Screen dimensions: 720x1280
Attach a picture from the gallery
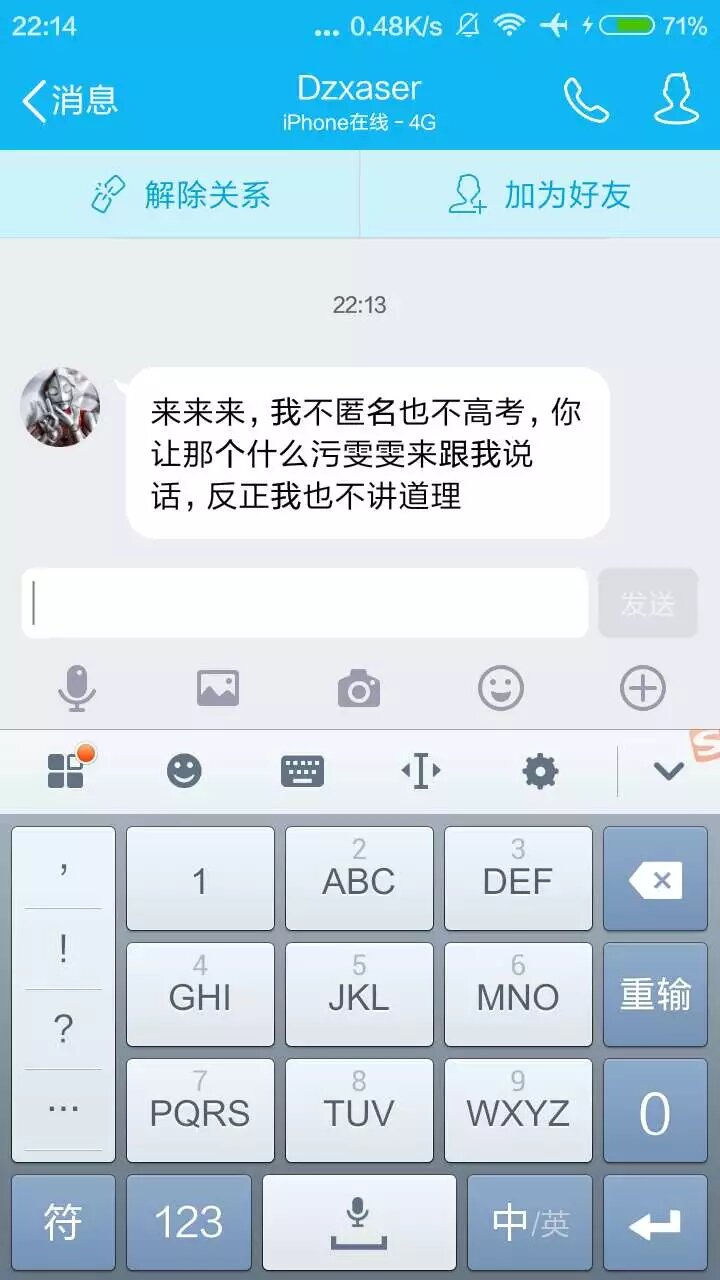(218, 688)
